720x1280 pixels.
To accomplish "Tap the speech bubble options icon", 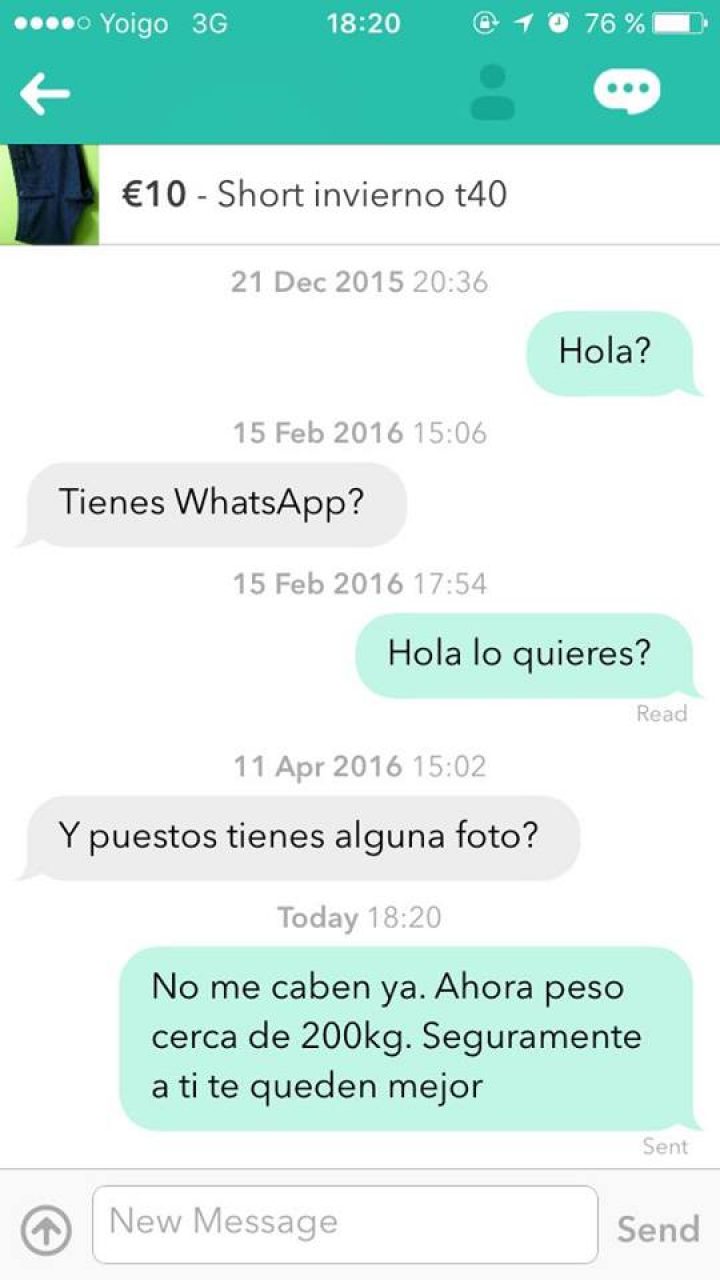I will click(x=627, y=92).
